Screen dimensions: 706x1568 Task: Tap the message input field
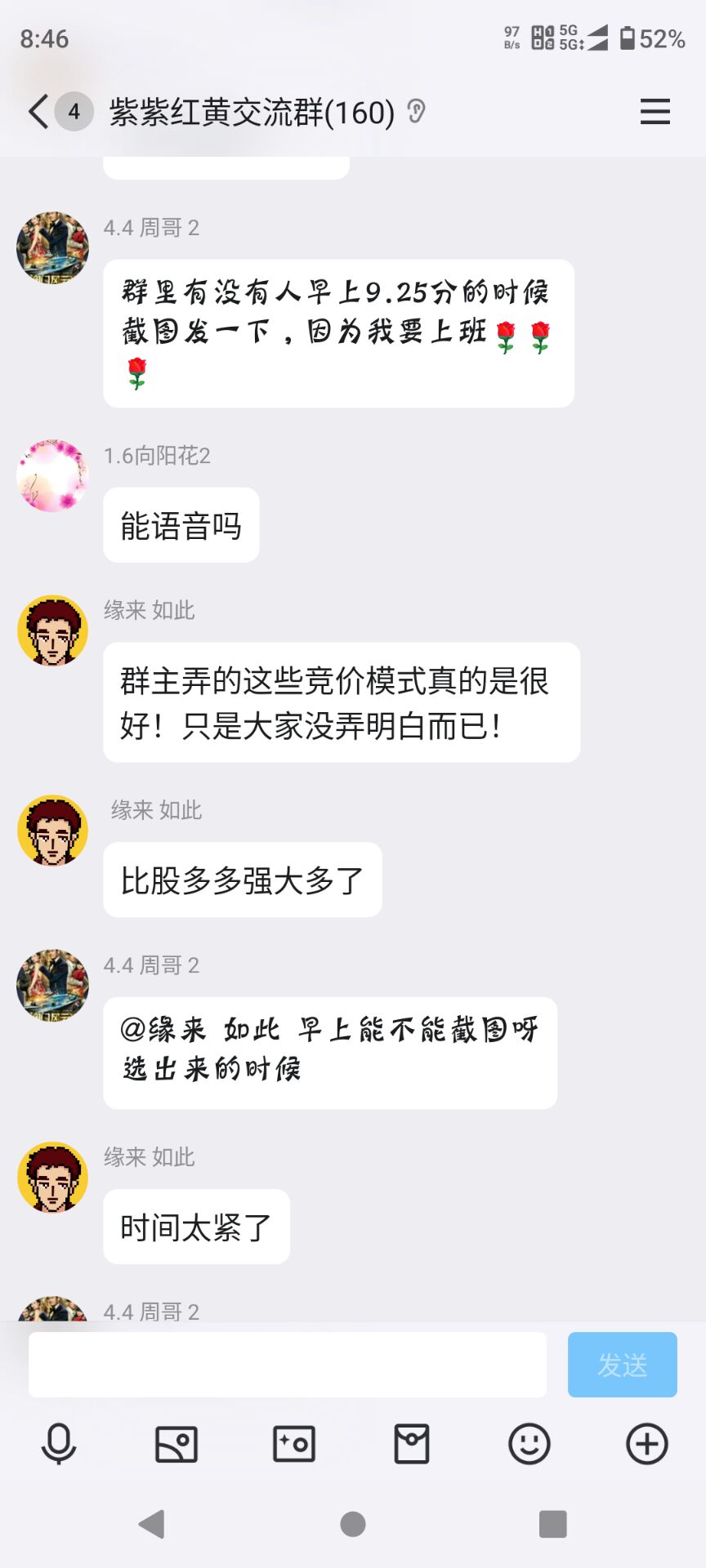pos(287,1365)
